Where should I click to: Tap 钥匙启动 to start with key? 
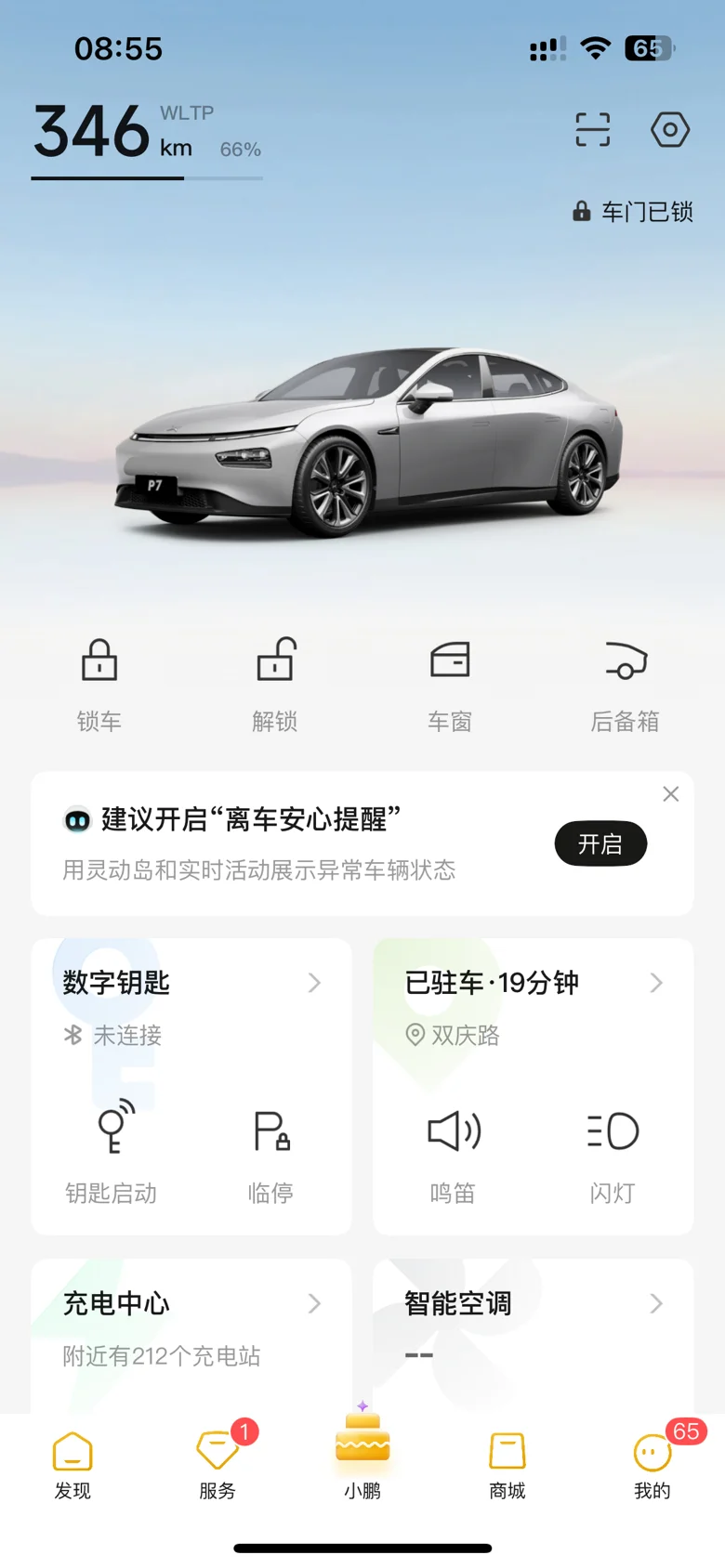click(x=112, y=1152)
